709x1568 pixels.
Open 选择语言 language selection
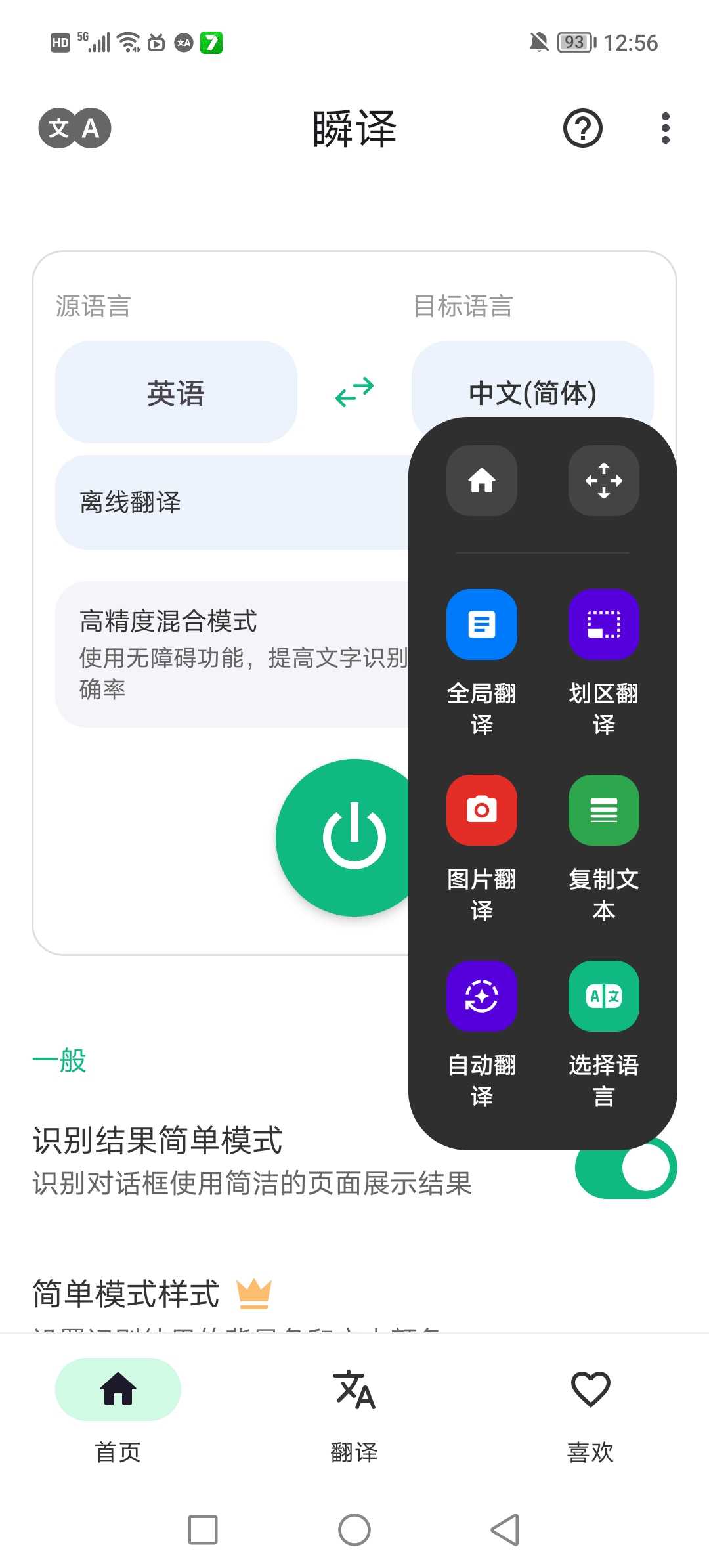(x=603, y=996)
